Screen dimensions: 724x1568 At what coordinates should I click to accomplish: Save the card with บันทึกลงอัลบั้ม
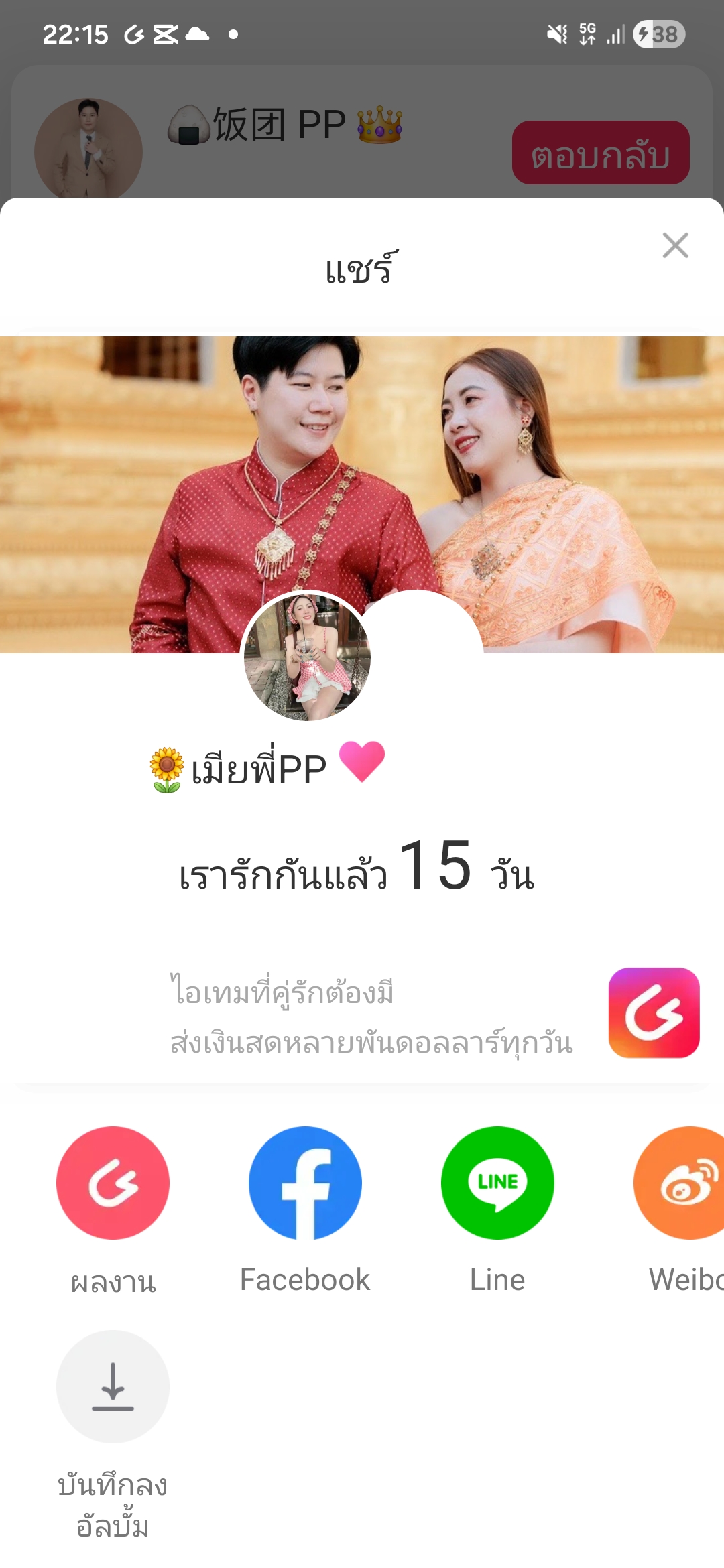pyautogui.click(x=113, y=1386)
